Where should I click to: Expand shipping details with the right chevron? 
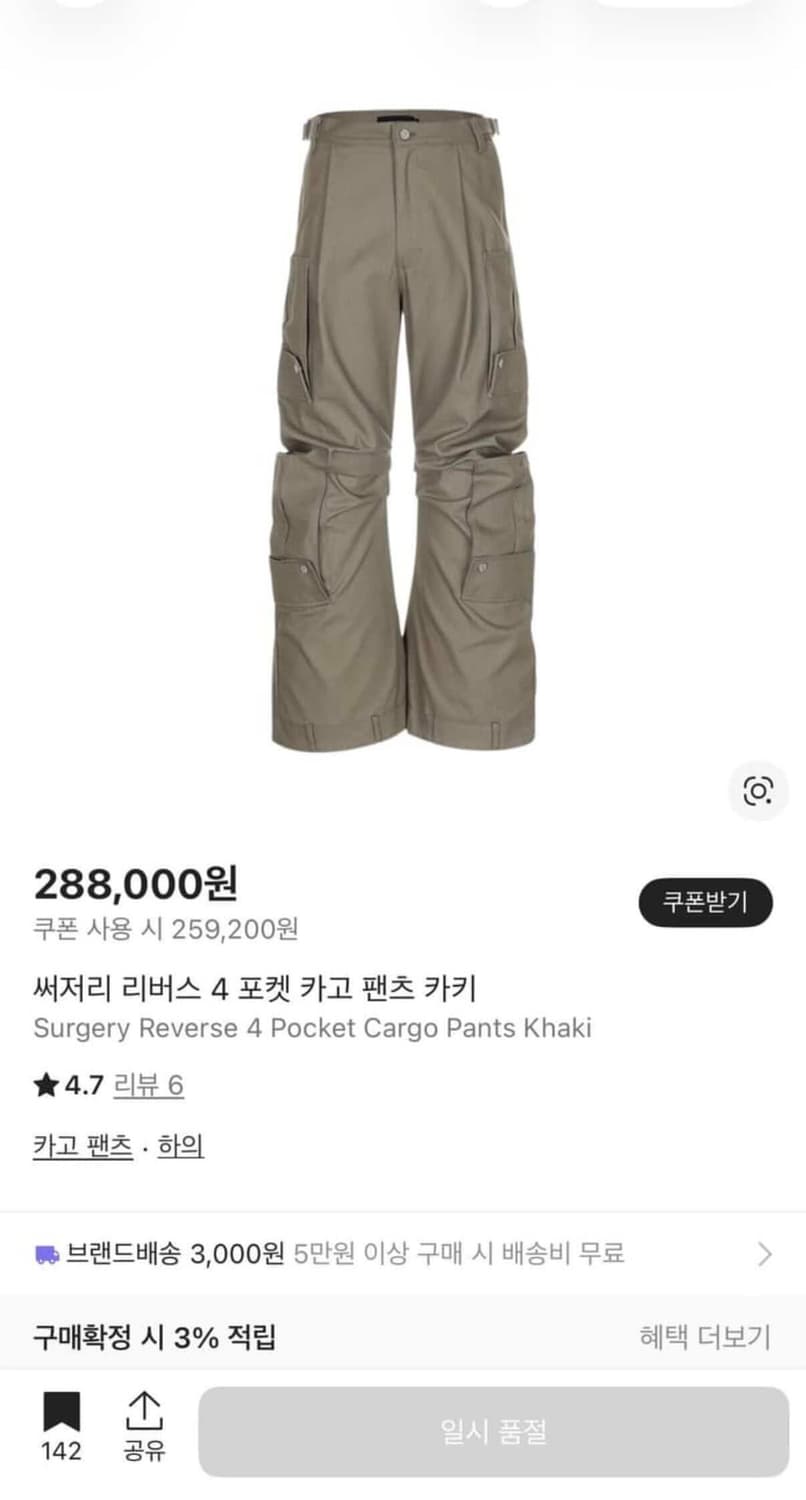768,1253
